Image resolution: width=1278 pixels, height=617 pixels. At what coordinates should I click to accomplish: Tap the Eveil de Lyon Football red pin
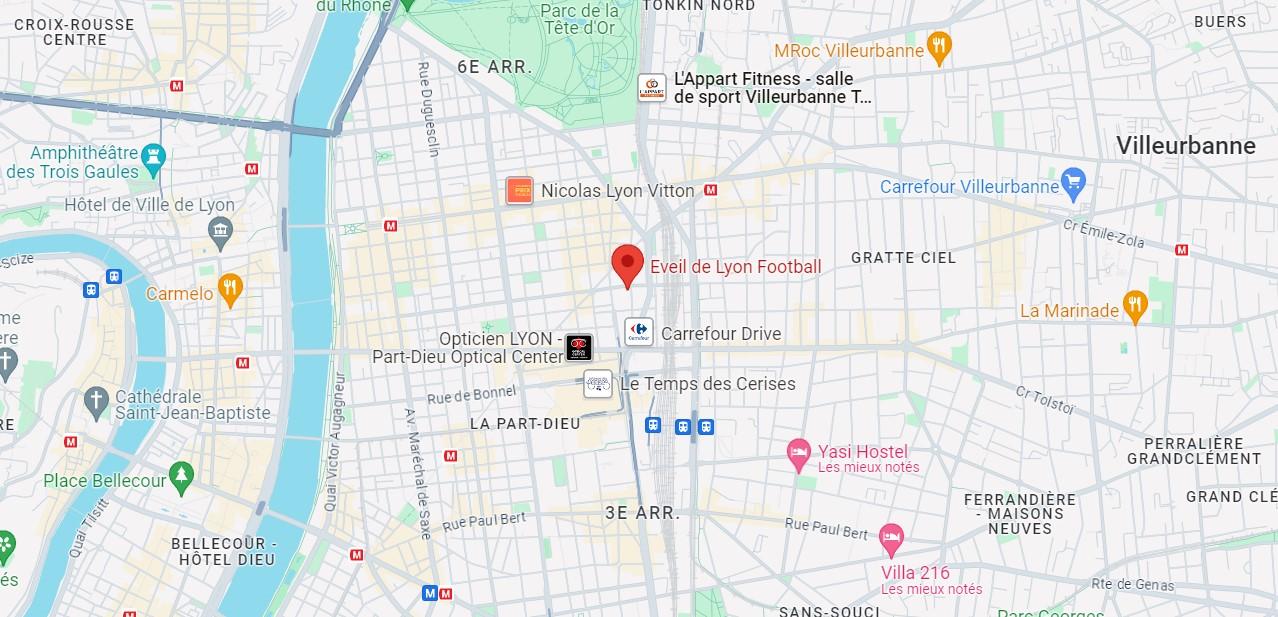627,264
